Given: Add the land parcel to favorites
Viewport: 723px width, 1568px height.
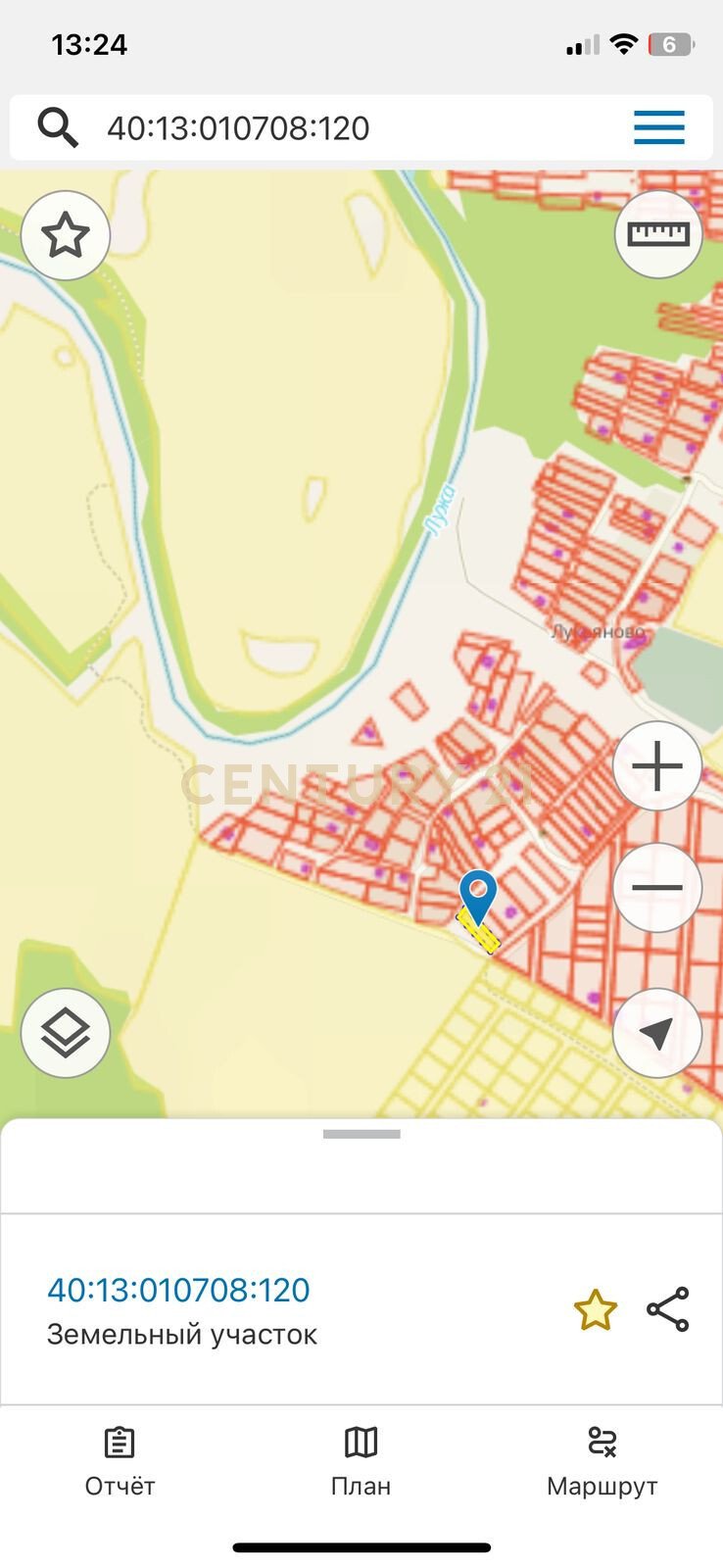Looking at the screenshot, I should [595, 1310].
